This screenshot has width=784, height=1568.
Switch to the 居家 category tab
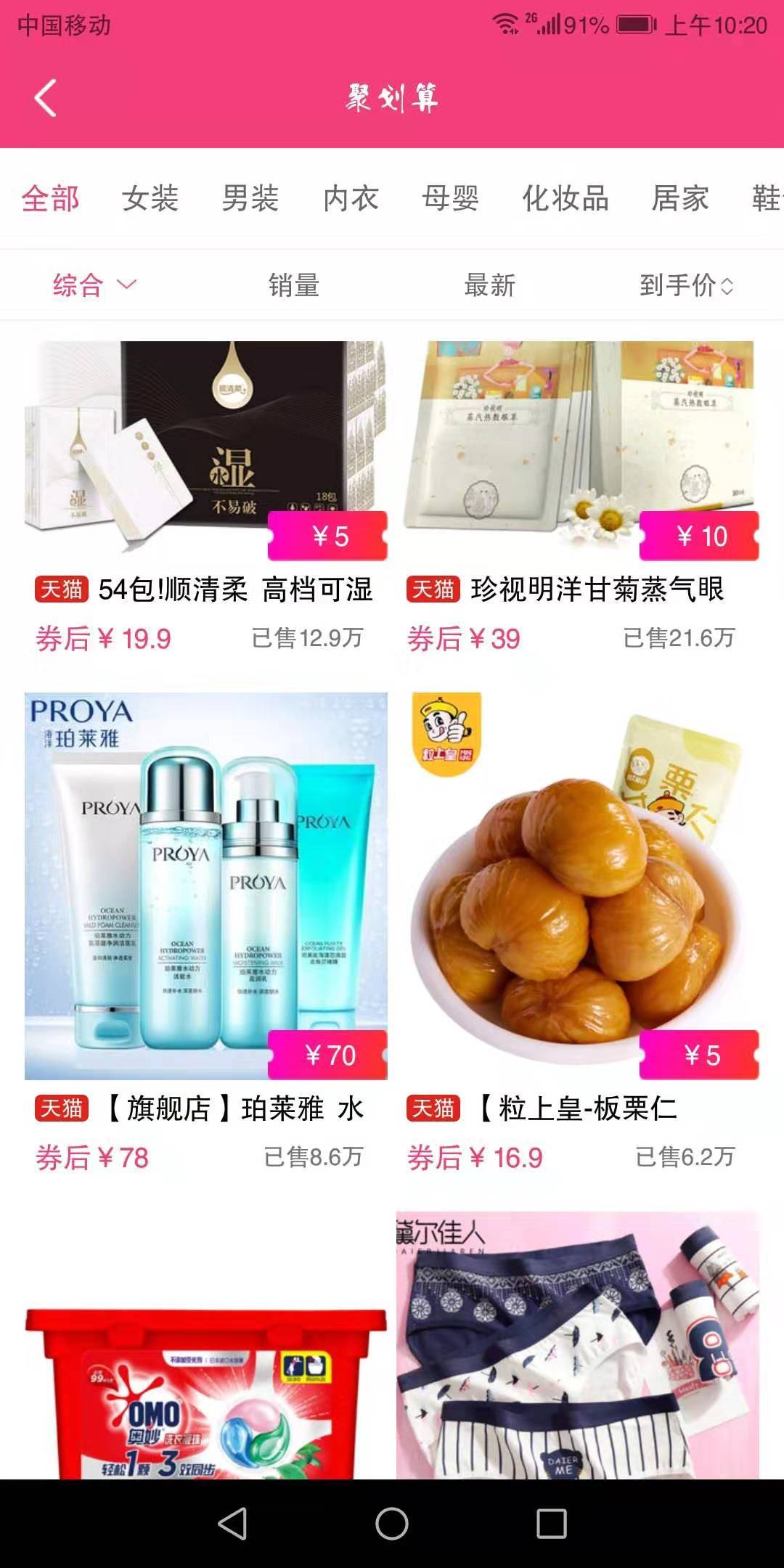(680, 198)
